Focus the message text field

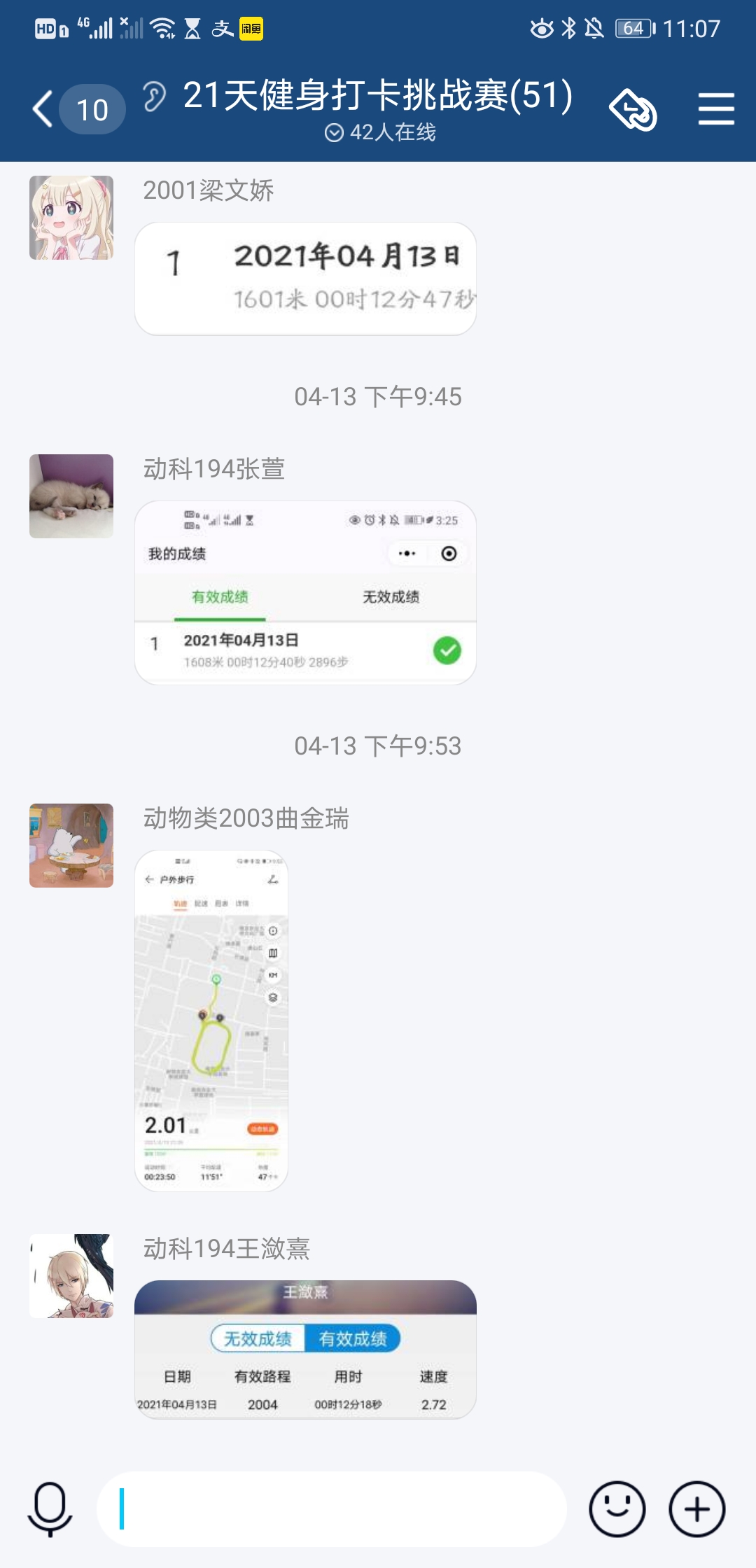332,1508
